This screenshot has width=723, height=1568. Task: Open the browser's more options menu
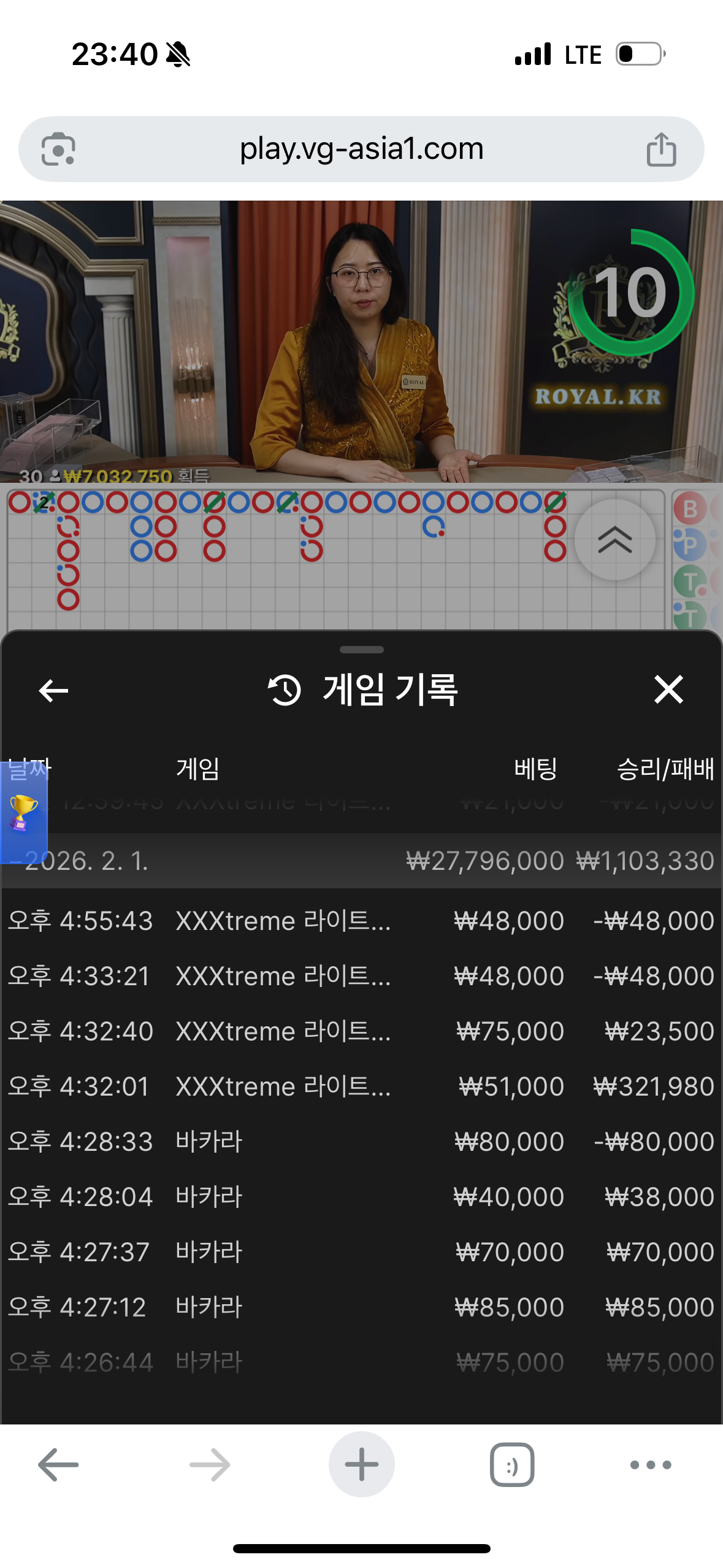click(651, 1465)
